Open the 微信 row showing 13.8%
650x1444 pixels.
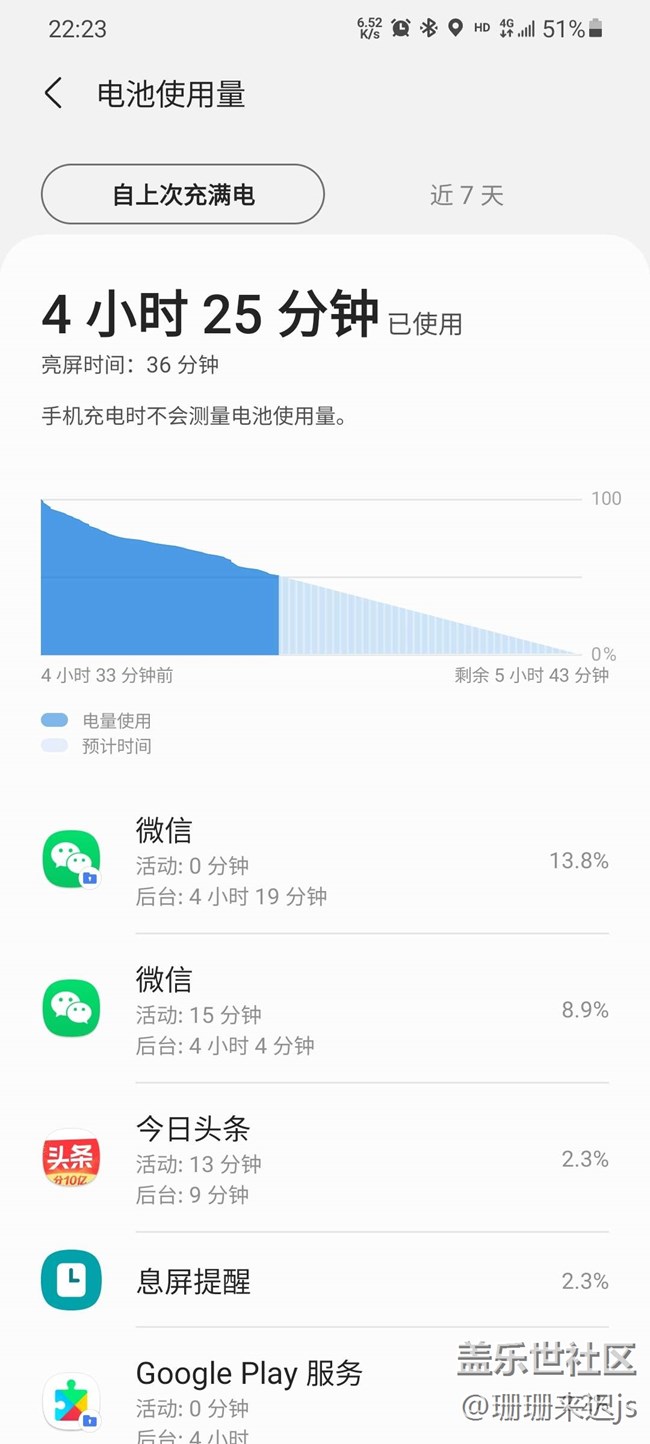(325, 861)
